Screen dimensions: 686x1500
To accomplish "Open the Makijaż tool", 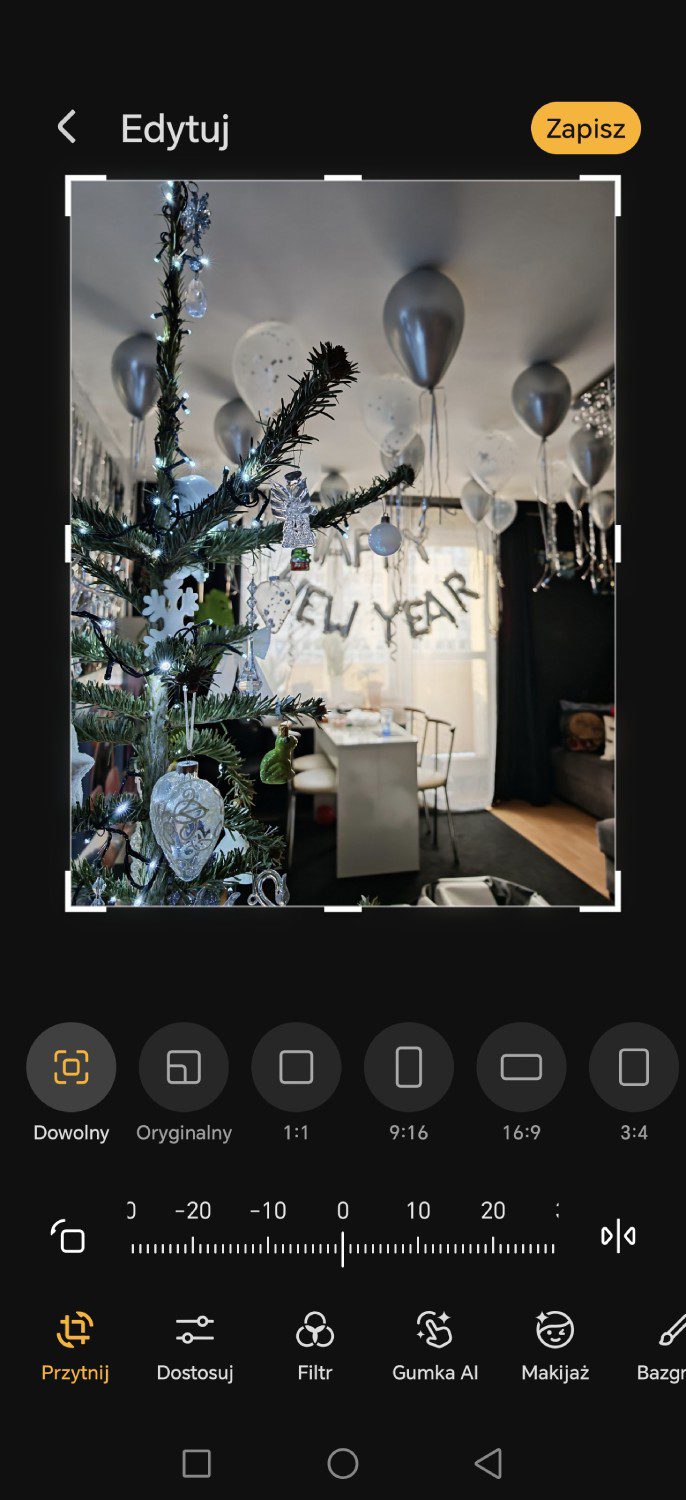I will tap(555, 1347).
